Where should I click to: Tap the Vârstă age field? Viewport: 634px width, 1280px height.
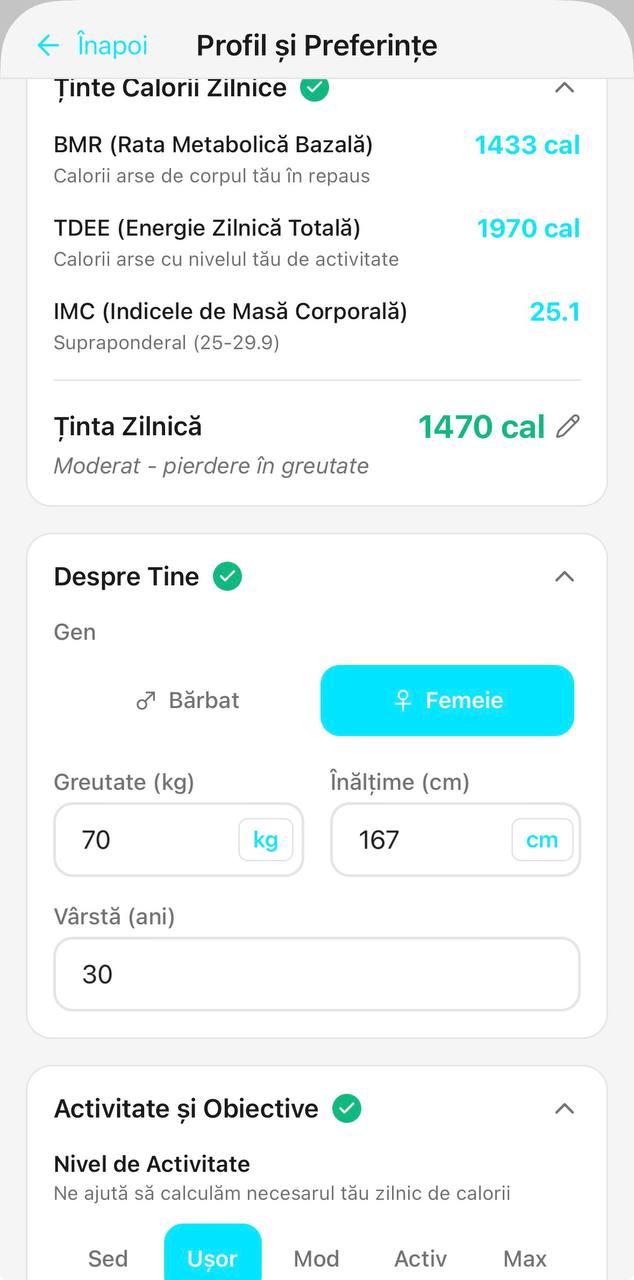(x=316, y=974)
